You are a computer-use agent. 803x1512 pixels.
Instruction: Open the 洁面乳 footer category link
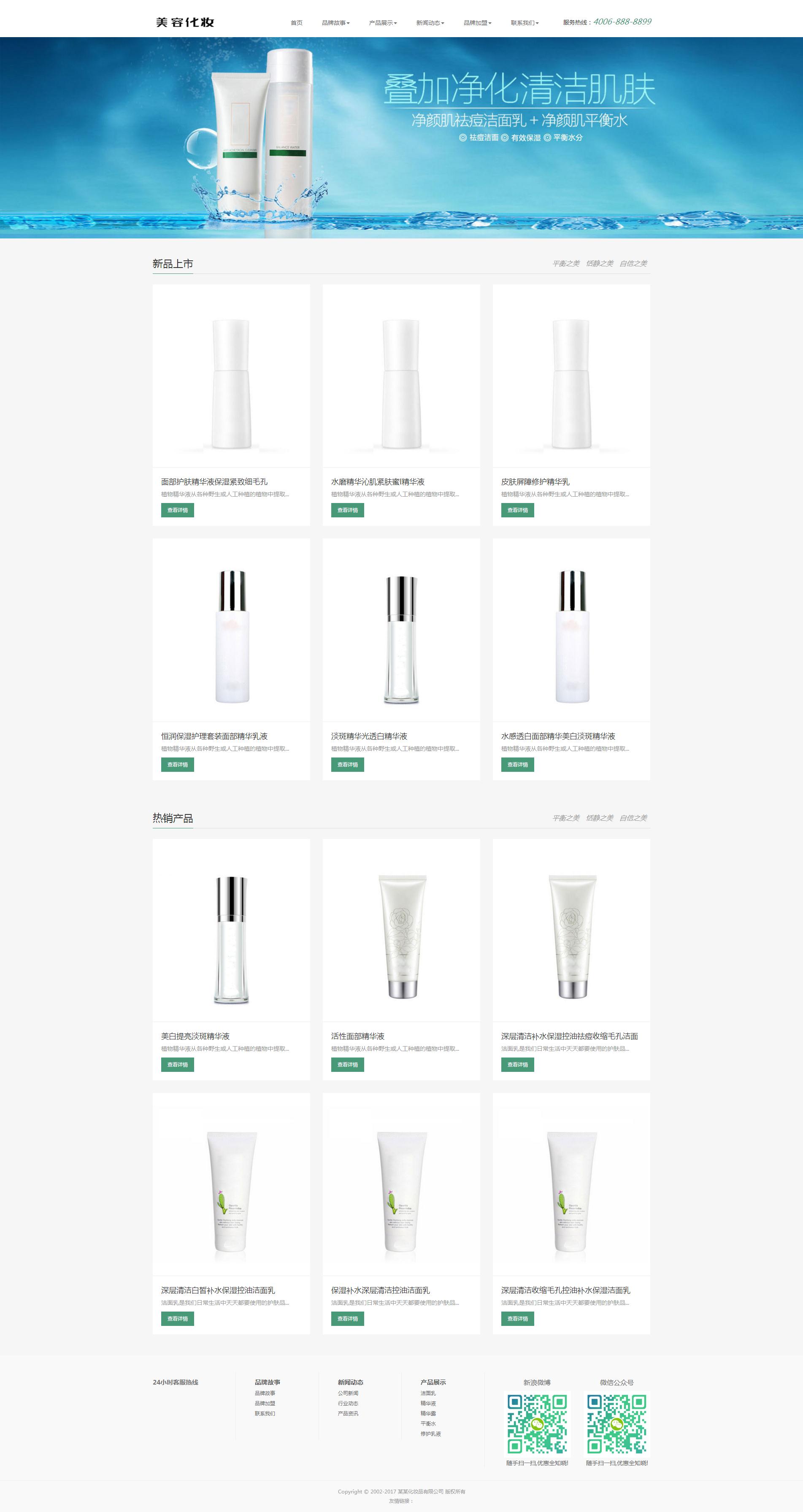click(x=428, y=1393)
